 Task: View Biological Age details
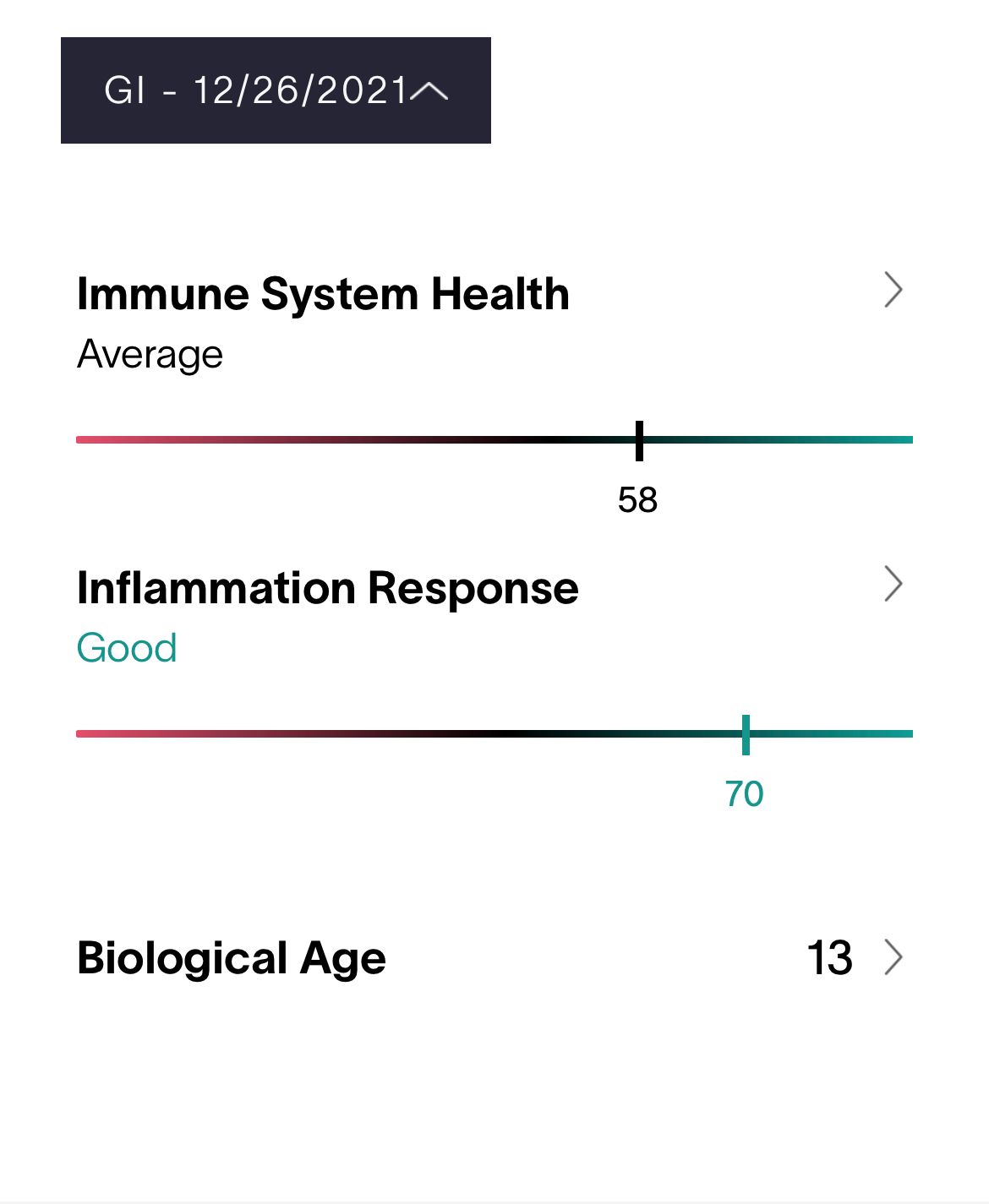(893, 957)
